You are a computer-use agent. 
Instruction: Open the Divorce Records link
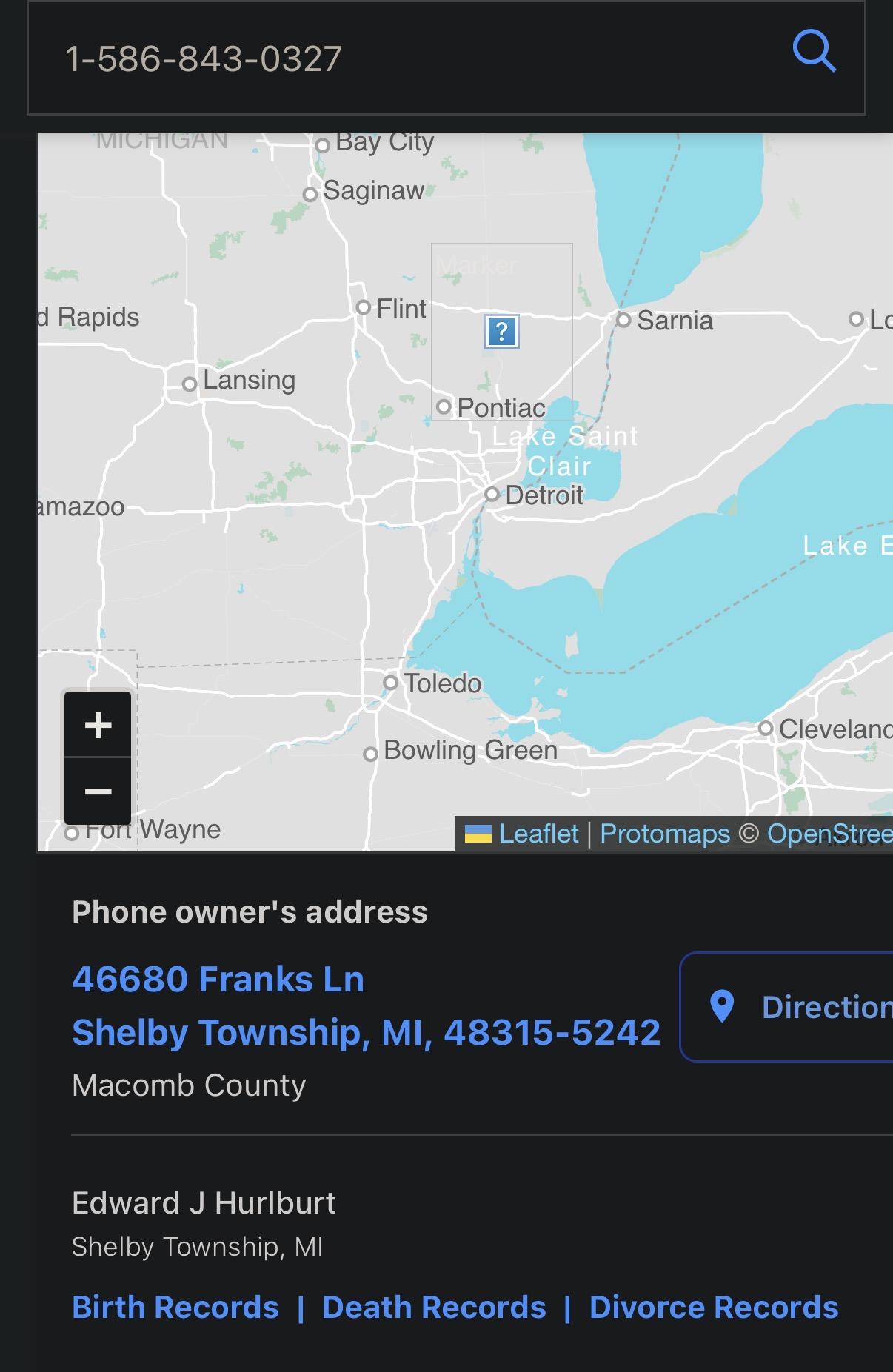[713, 1308]
